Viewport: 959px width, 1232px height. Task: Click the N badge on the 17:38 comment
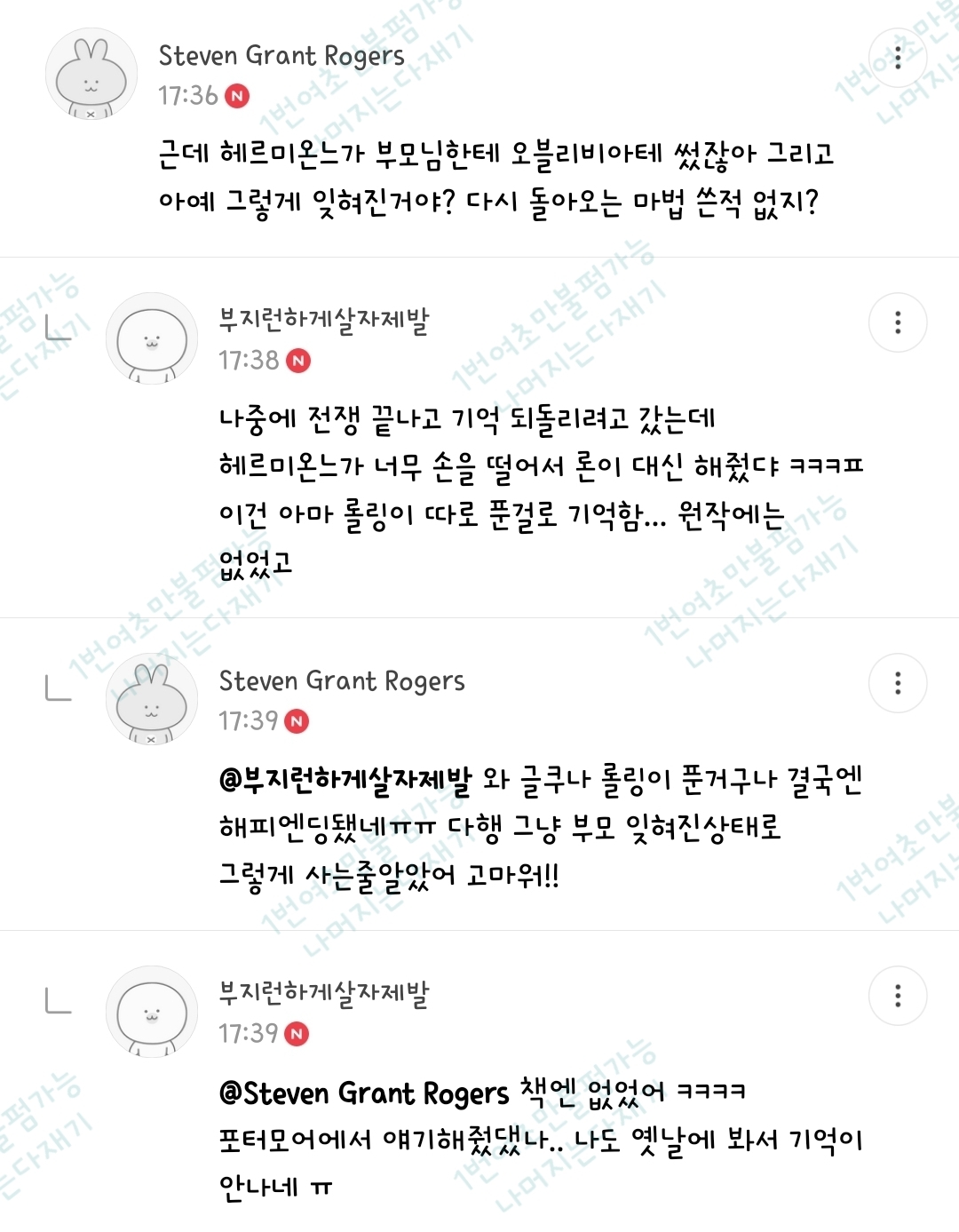(298, 361)
